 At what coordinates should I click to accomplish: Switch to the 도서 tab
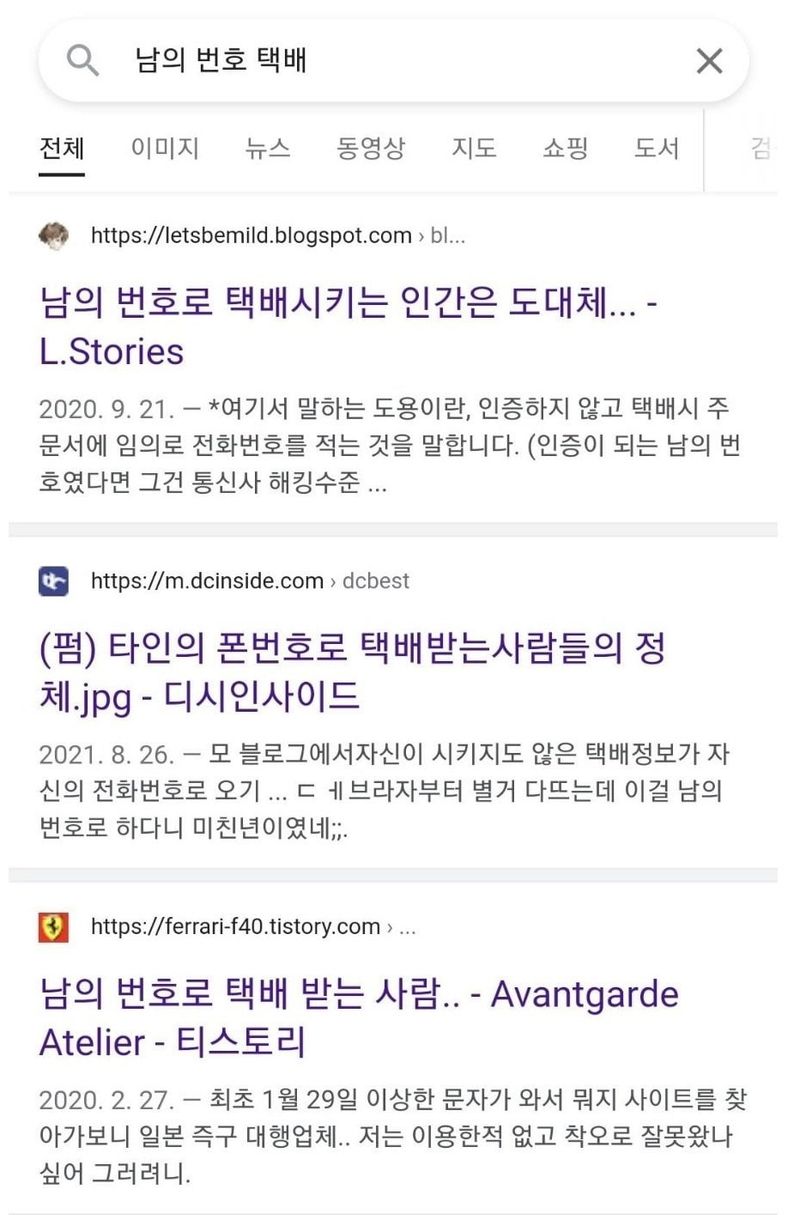click(x=657, y=149)
